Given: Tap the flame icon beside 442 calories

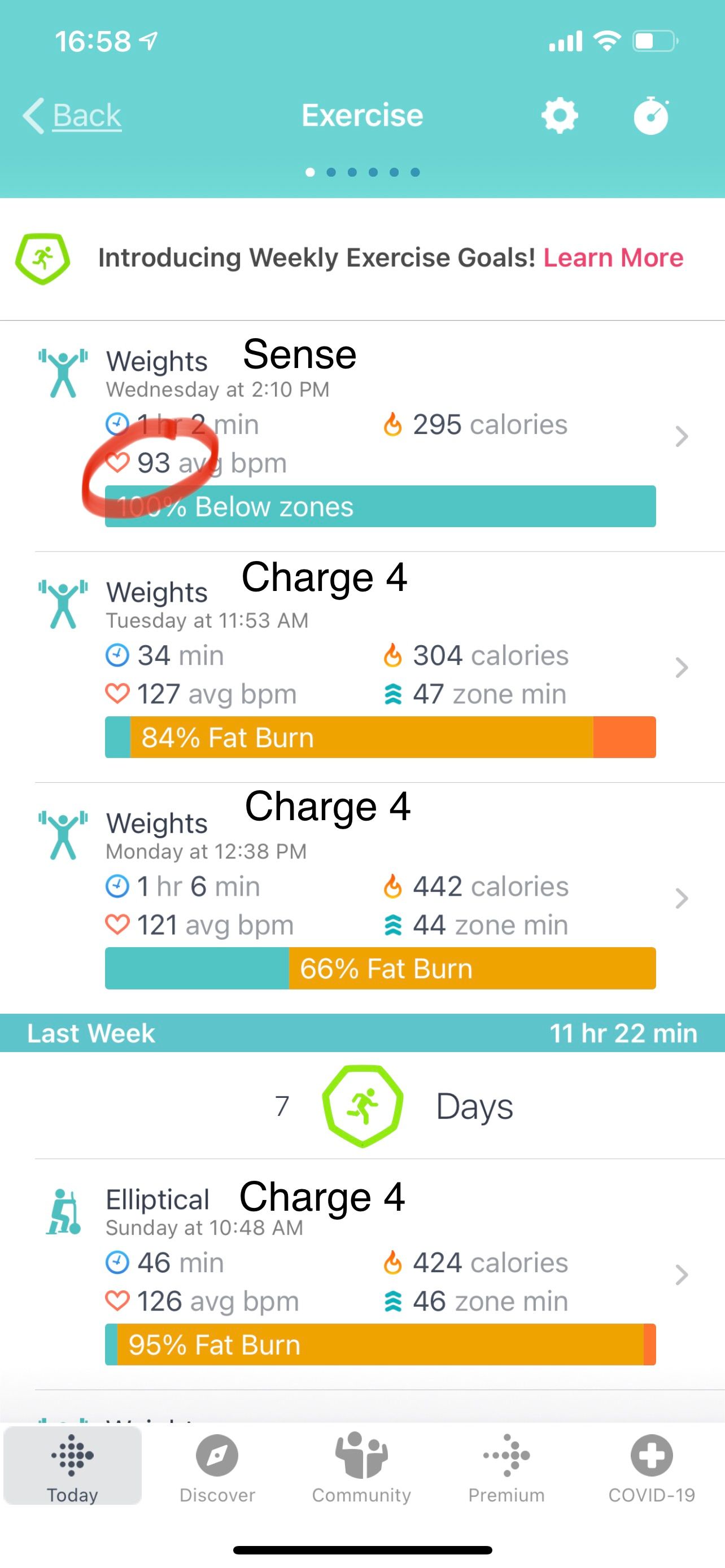Looking at the screenshot, I should [x=394, y=886].
